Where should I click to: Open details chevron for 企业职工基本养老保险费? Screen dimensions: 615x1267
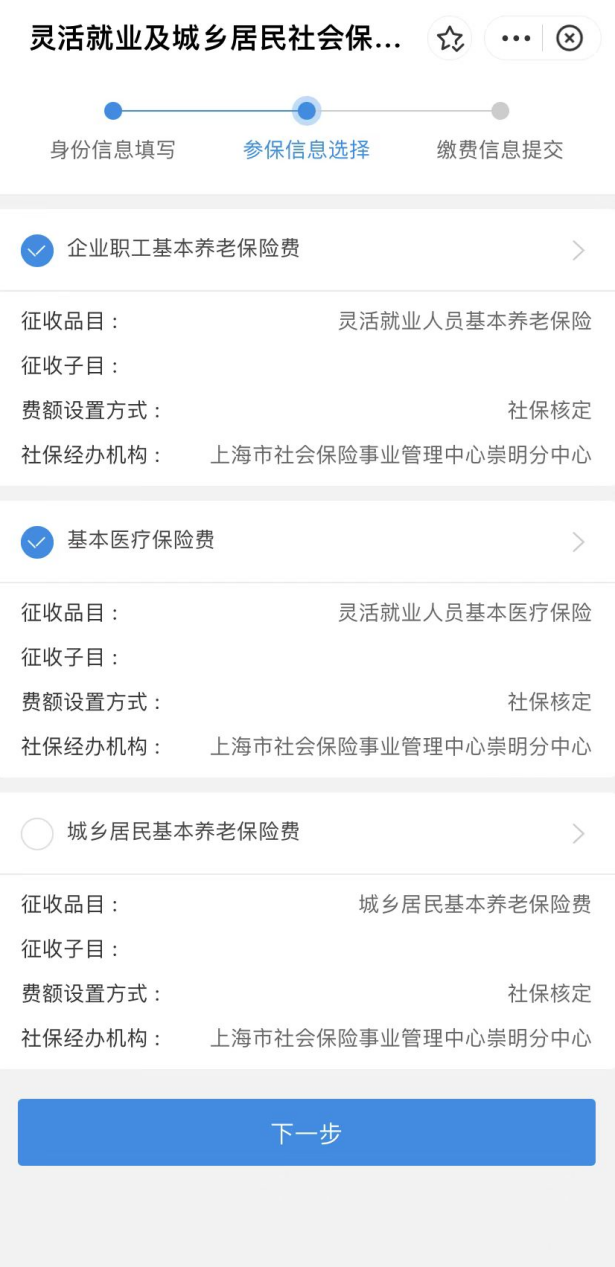click(578, 251)
